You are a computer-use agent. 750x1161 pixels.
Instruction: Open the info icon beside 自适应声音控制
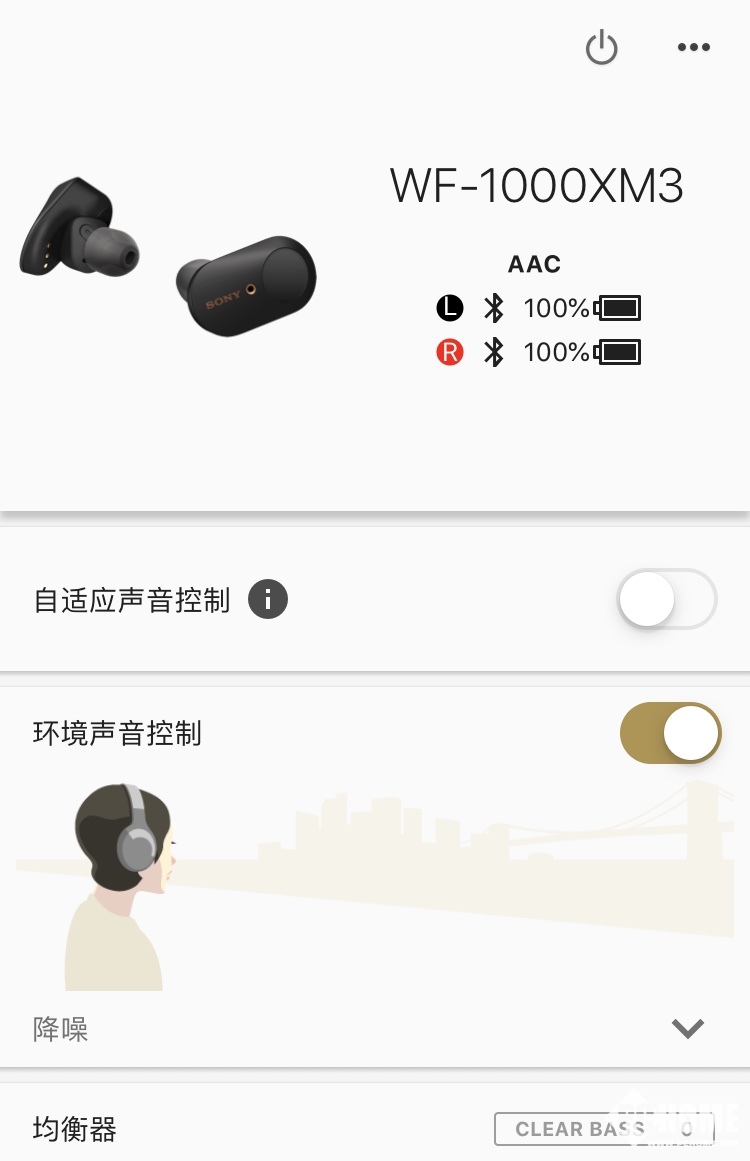click(267, 600)
